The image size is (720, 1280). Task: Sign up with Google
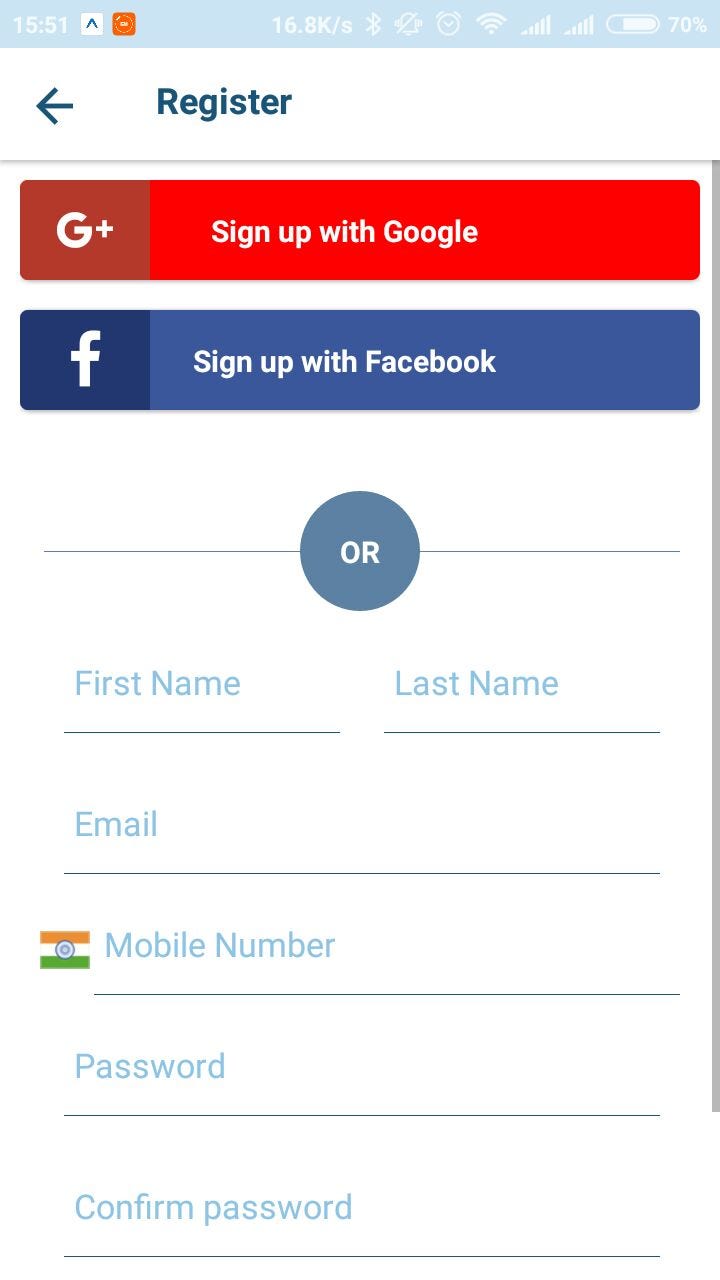tap(360, 230)
